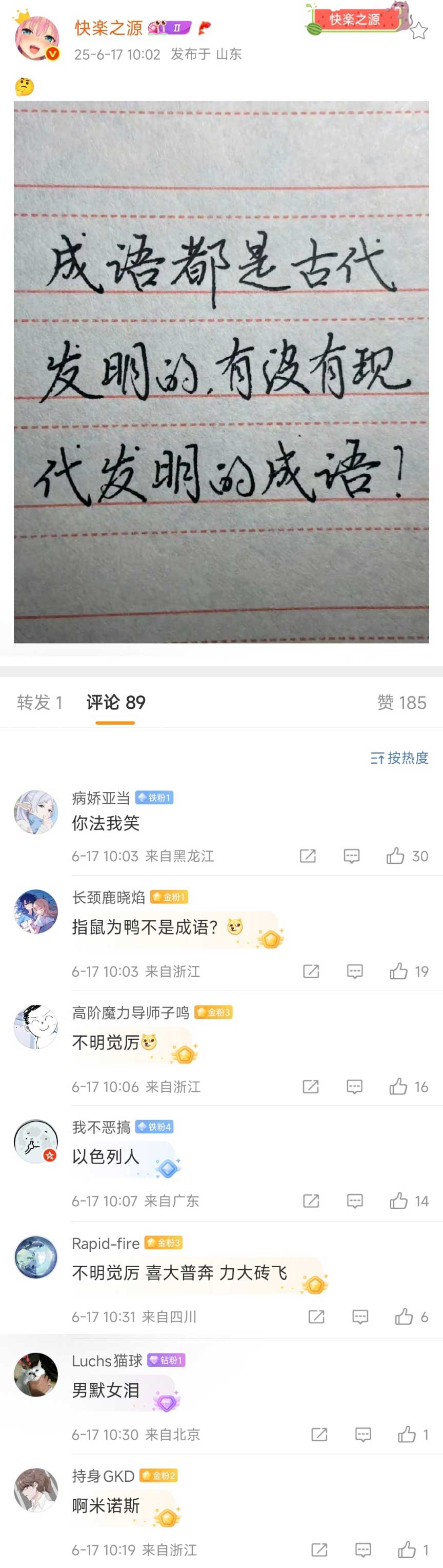Like 长颈鹿晓焰's comment about 指鼠为鸭

(x=399, y=971)
